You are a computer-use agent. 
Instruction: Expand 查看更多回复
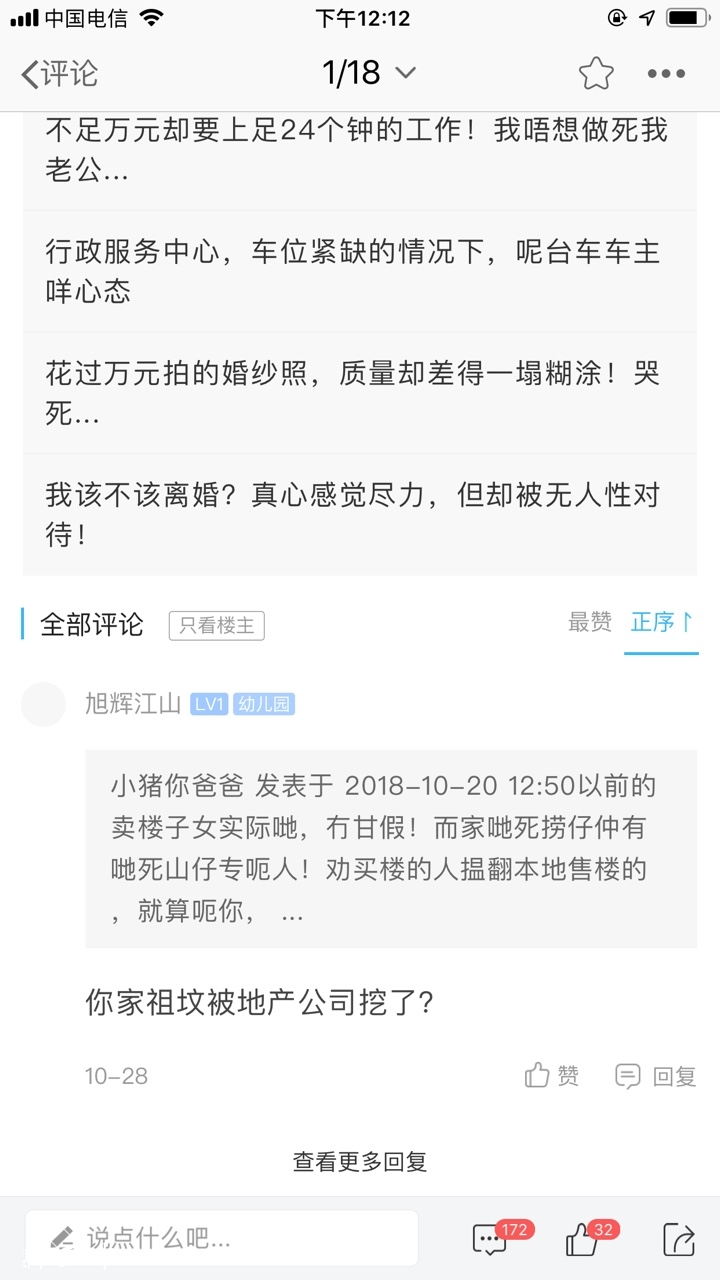(x=360, y=1162)
